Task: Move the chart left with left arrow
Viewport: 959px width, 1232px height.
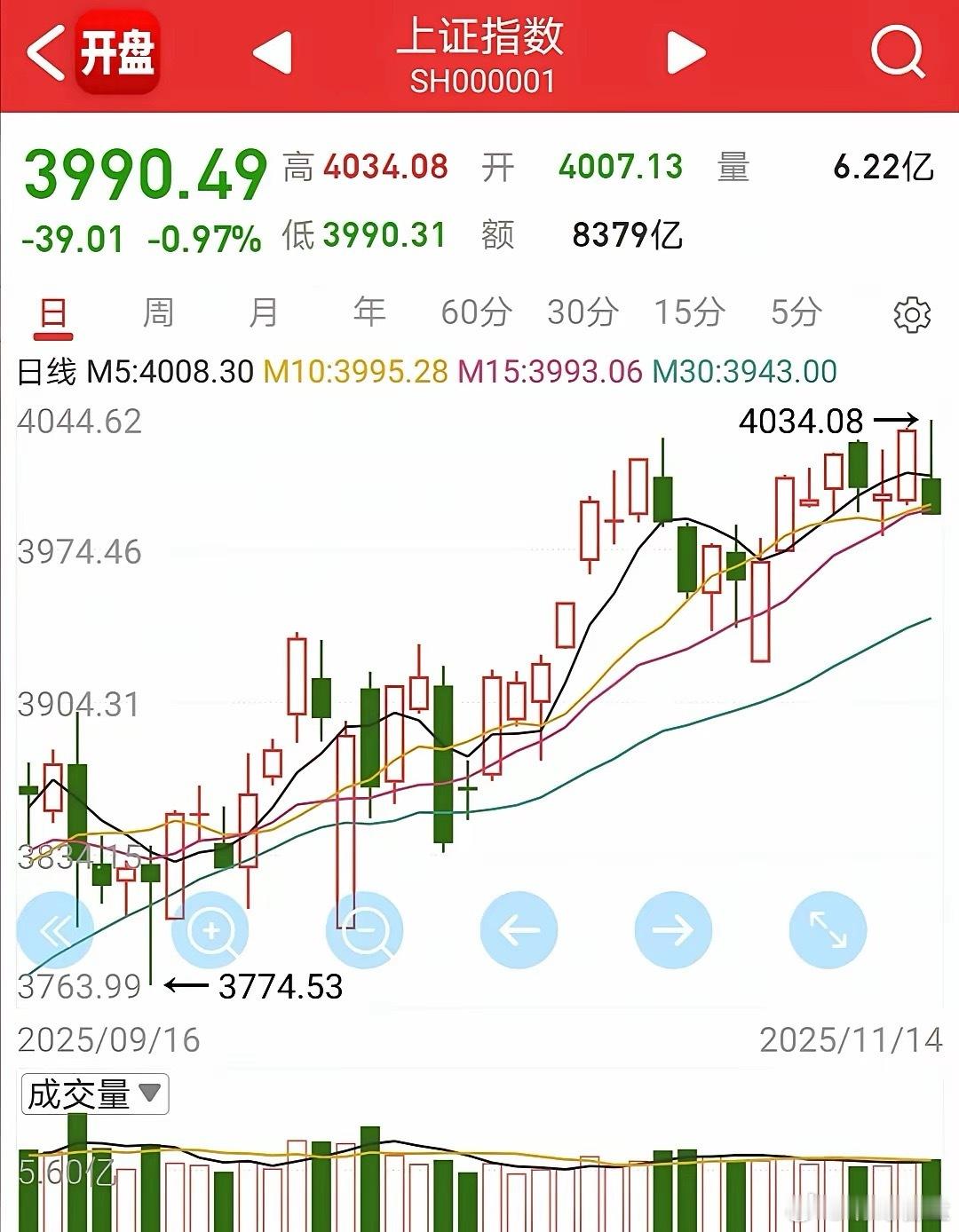Action: [519, 930]
